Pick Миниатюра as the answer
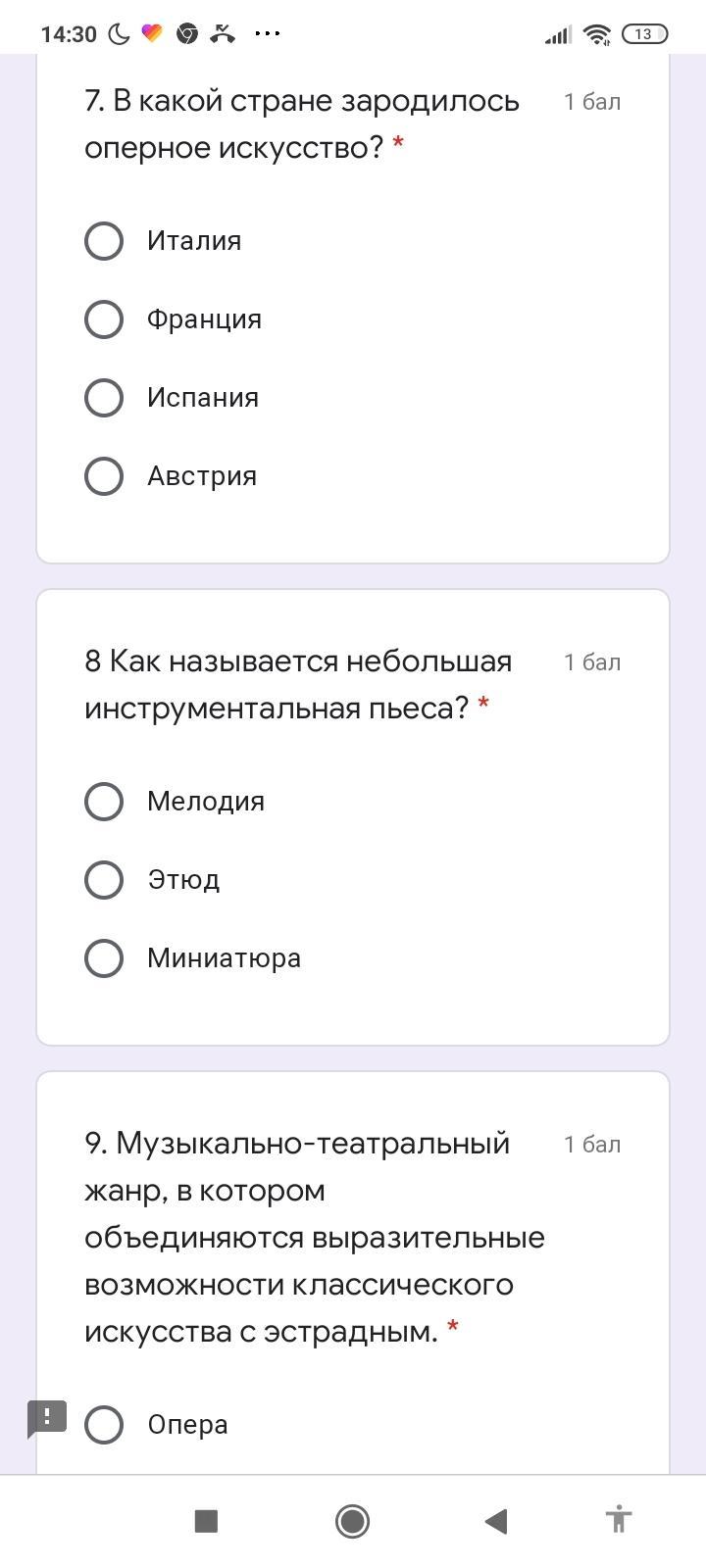 click(104, 958)
